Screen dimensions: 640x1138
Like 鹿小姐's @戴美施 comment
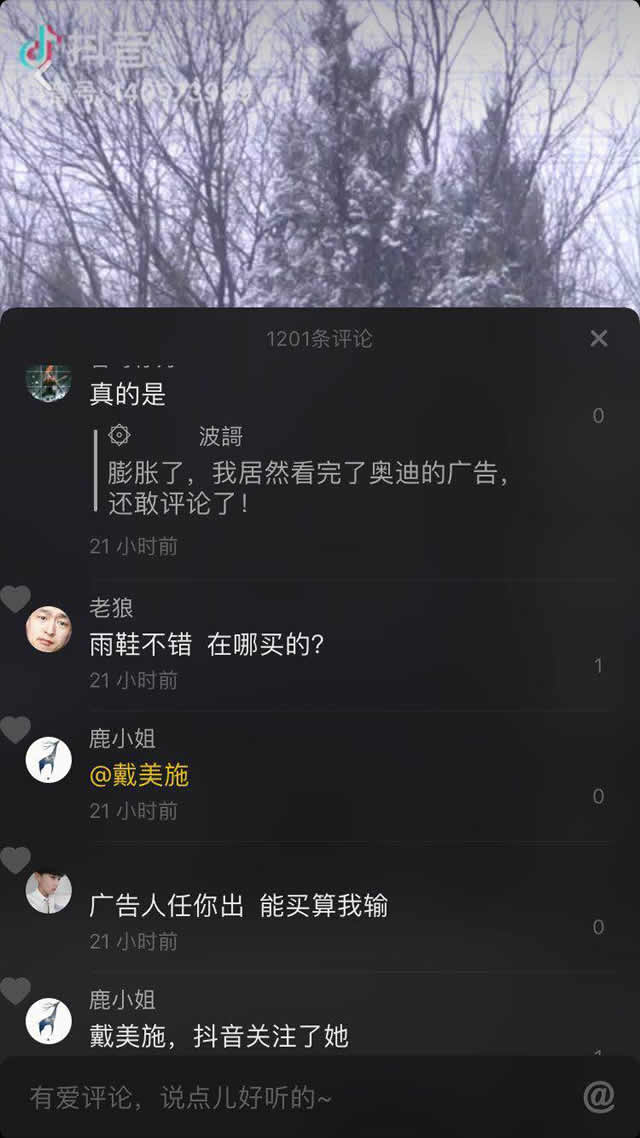coord(15,730)
